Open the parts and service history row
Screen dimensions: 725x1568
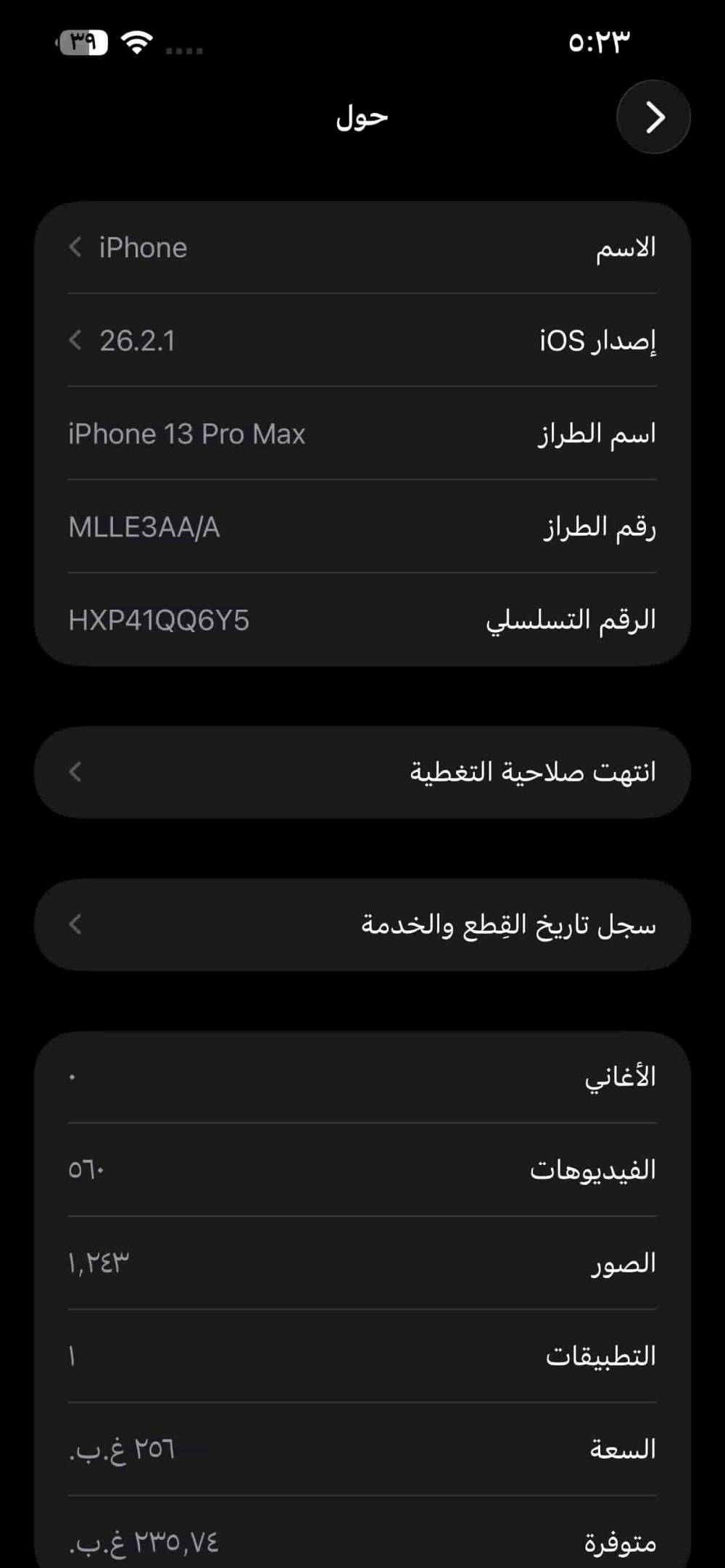[x=362, y=925]
